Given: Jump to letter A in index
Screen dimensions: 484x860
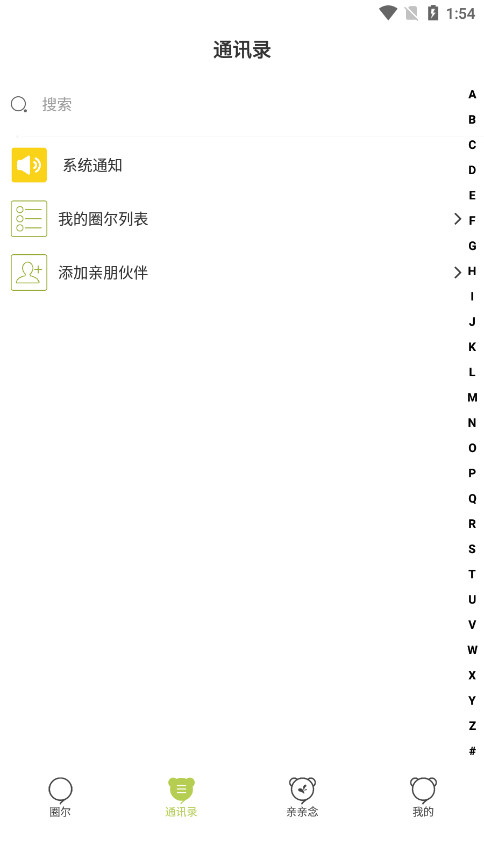Looking at the screenshot, I should pos(472,94).
